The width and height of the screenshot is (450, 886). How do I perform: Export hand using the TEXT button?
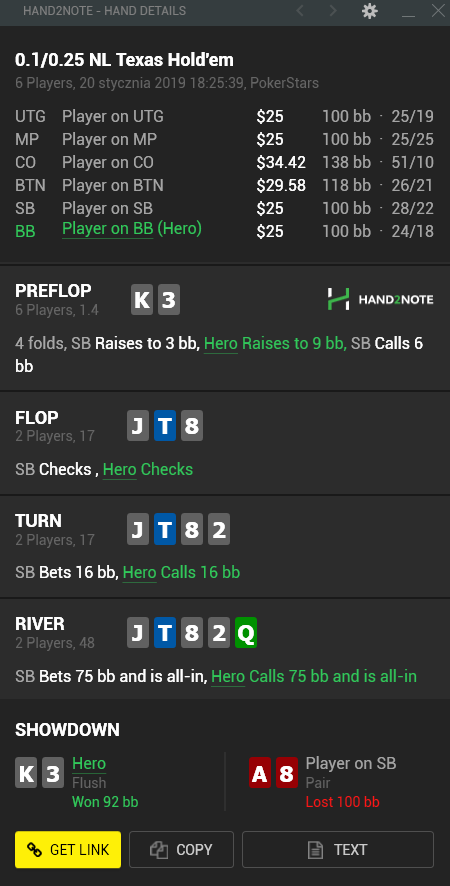[x=338, y=849]
